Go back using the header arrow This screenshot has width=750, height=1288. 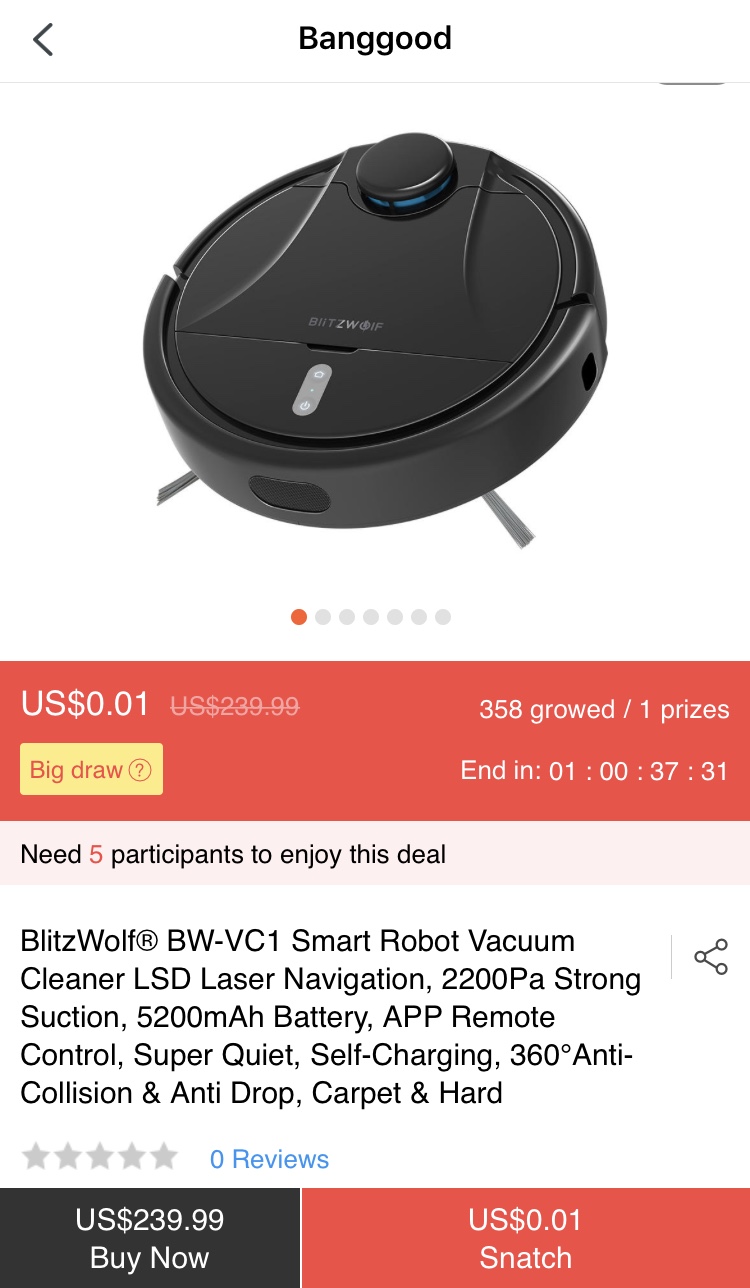42,40
